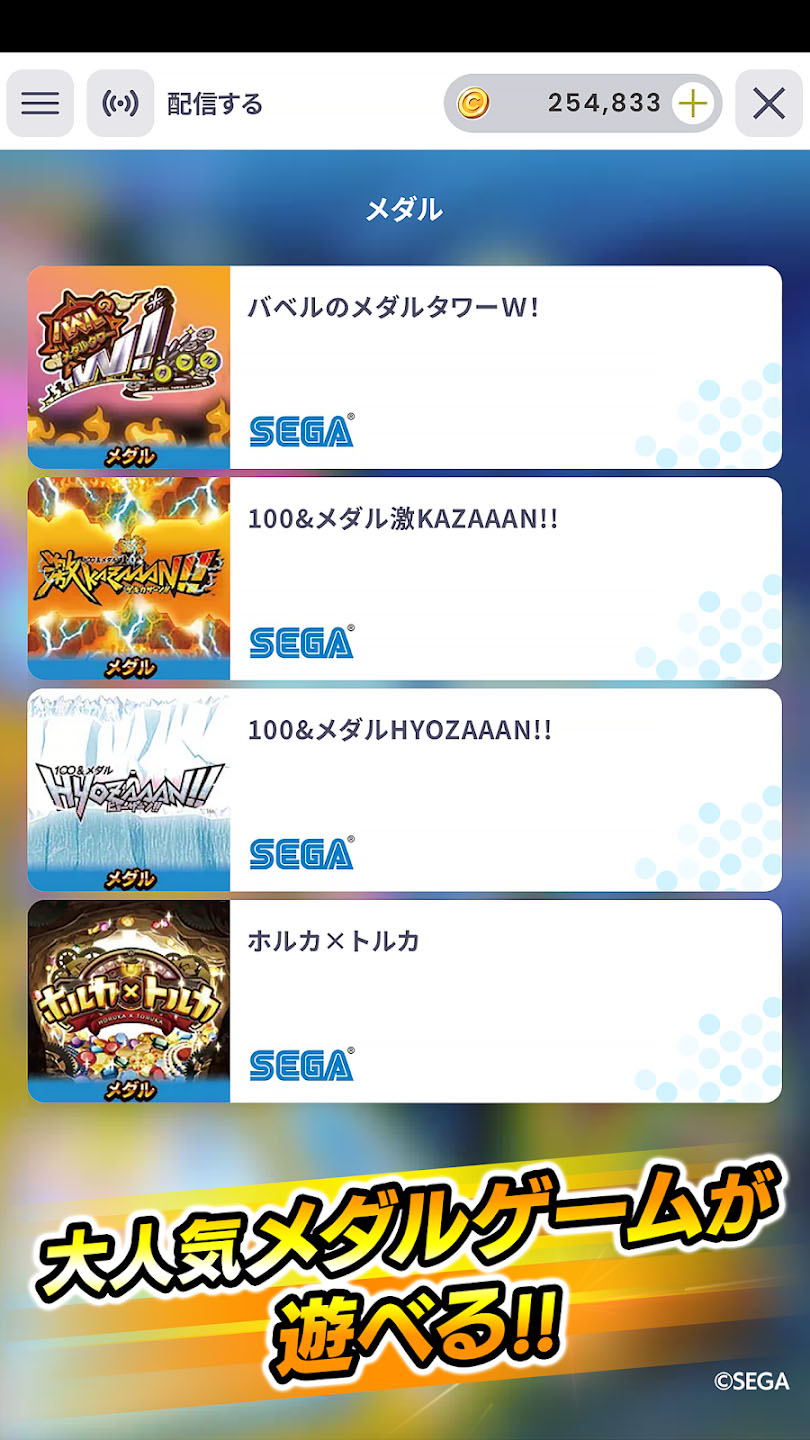Screen dimensions: 810x1440
Task: Close the screen with the X button
Action: tap(769, 103)
